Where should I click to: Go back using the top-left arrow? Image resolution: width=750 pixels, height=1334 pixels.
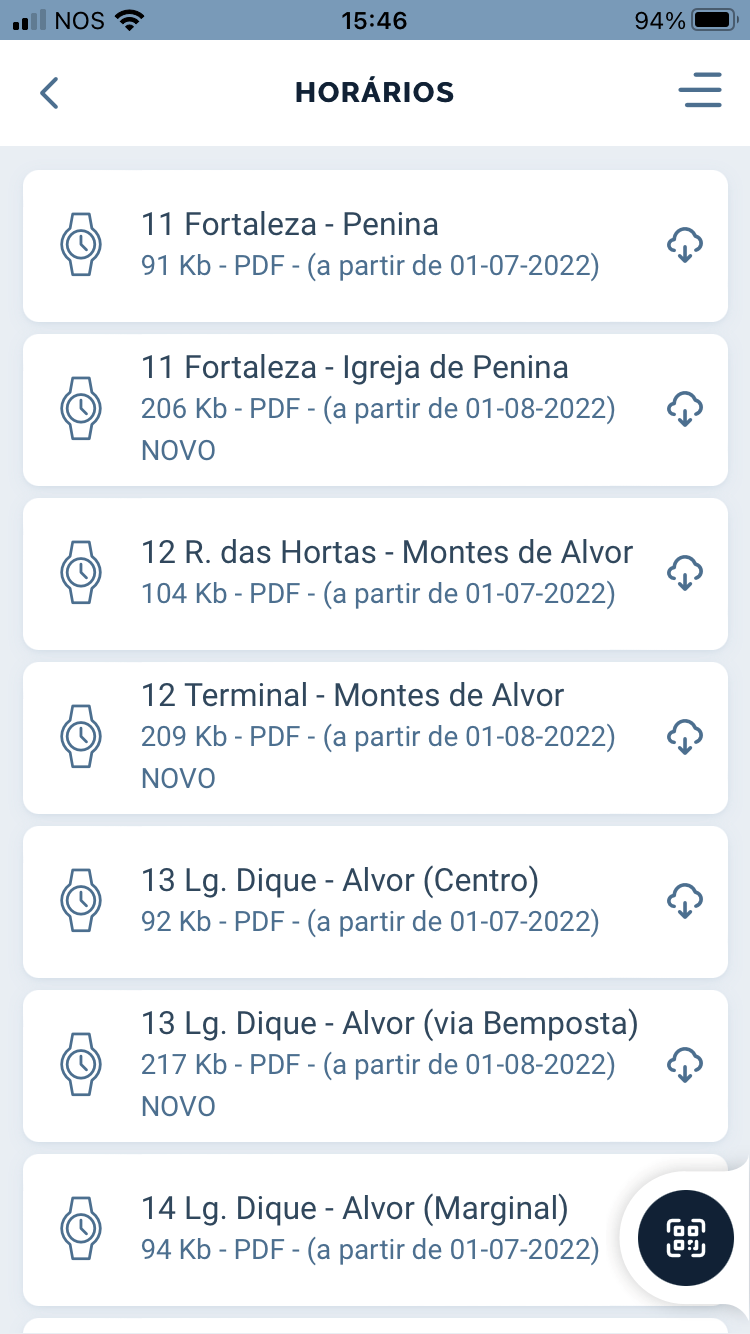point(49,93)
